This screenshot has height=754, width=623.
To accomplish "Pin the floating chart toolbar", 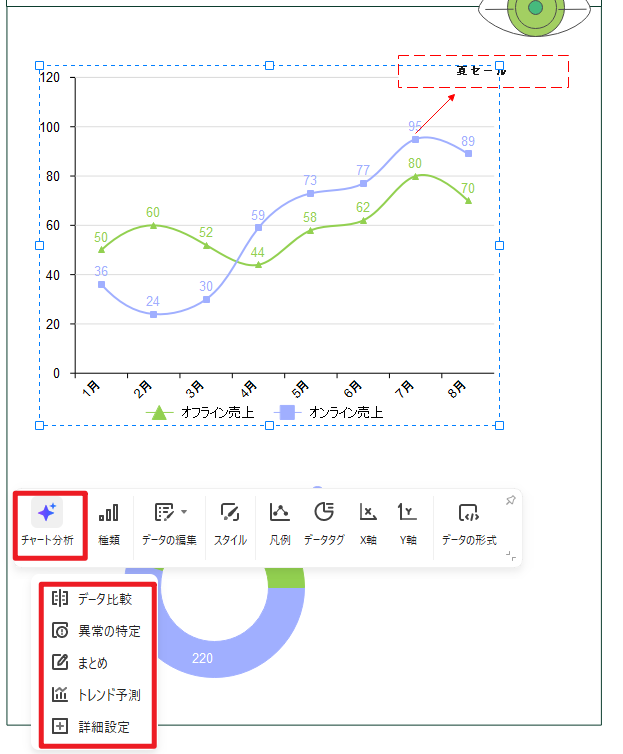I will [x=511, y=500].
